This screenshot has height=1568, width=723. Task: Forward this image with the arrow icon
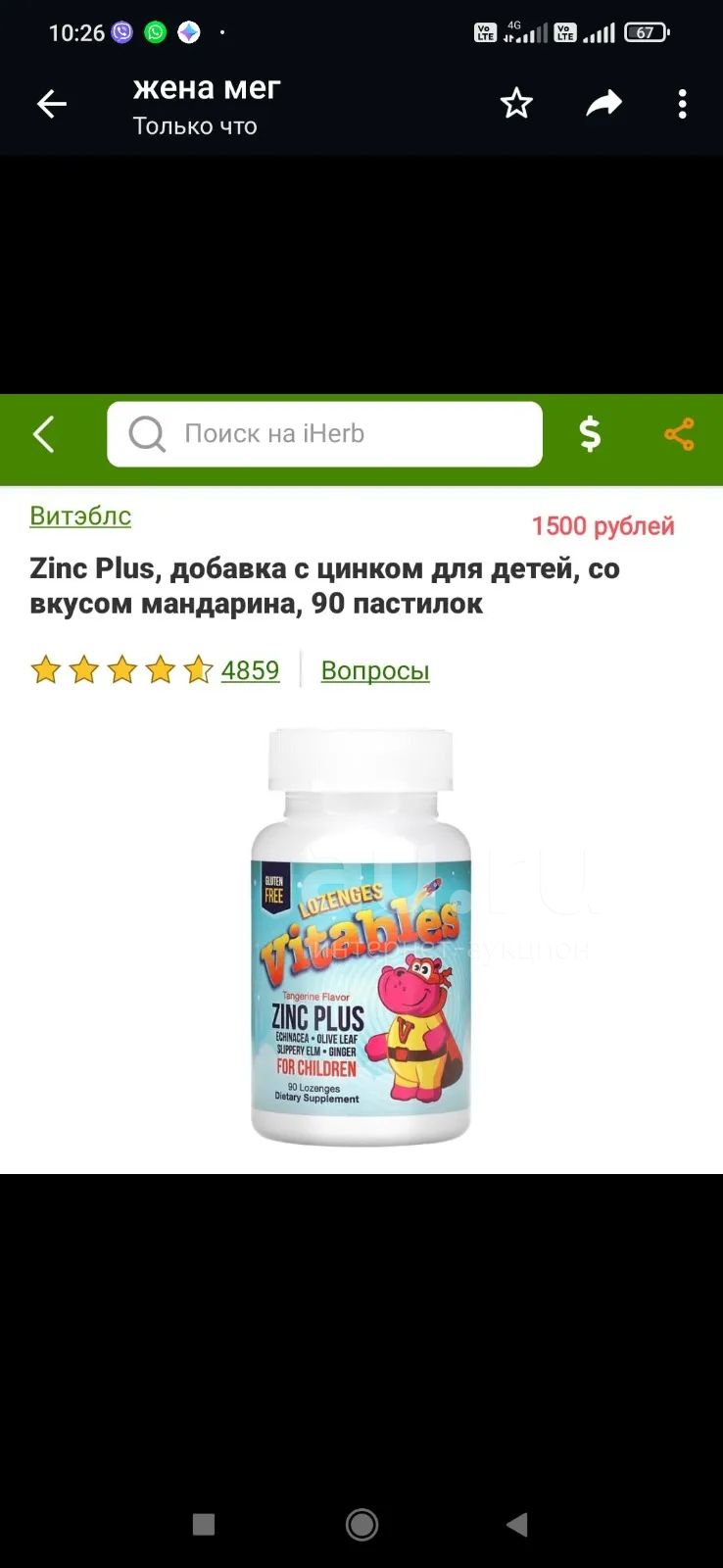603,103
